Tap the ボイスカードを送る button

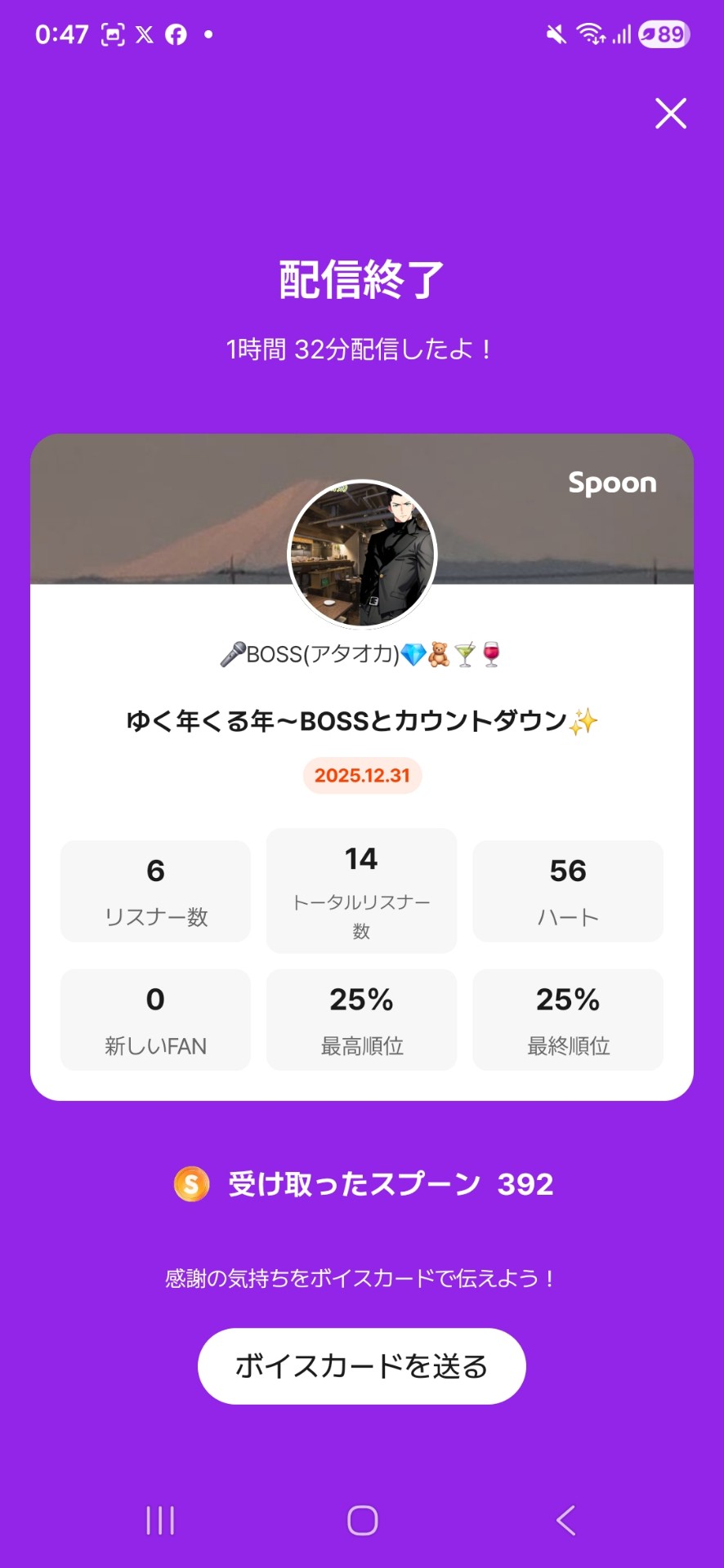point(362,1365)
